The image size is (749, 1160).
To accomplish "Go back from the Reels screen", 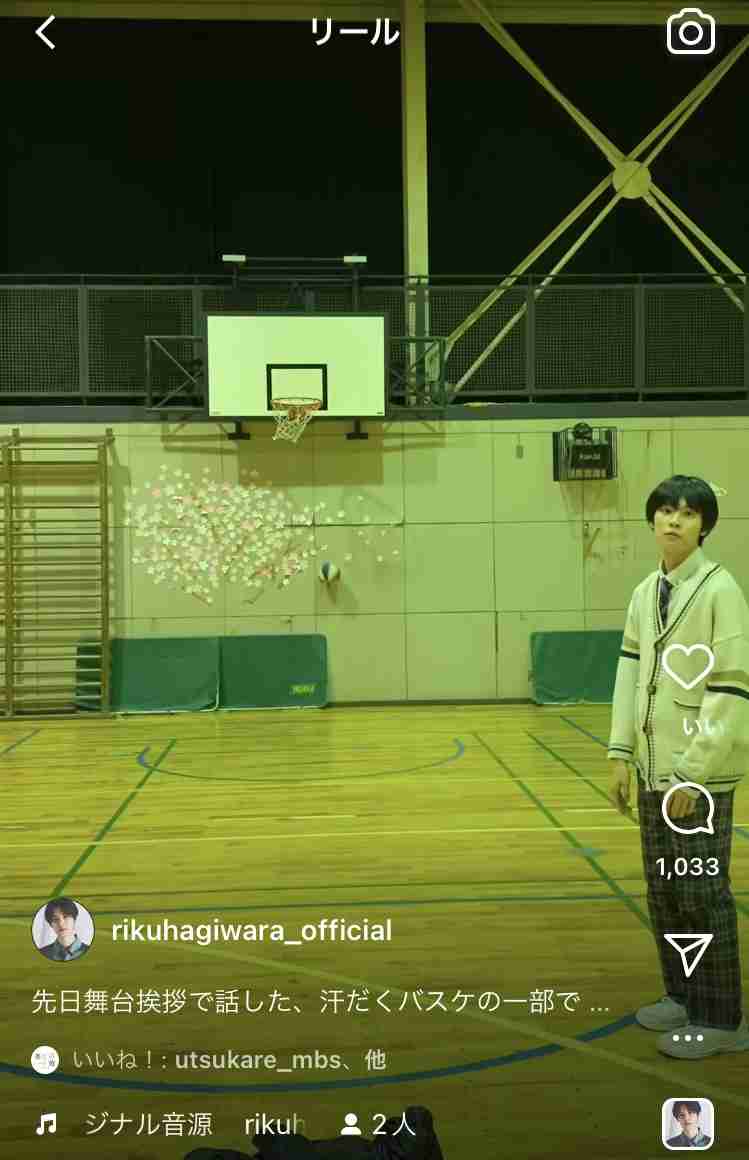I will pos(46,33).
